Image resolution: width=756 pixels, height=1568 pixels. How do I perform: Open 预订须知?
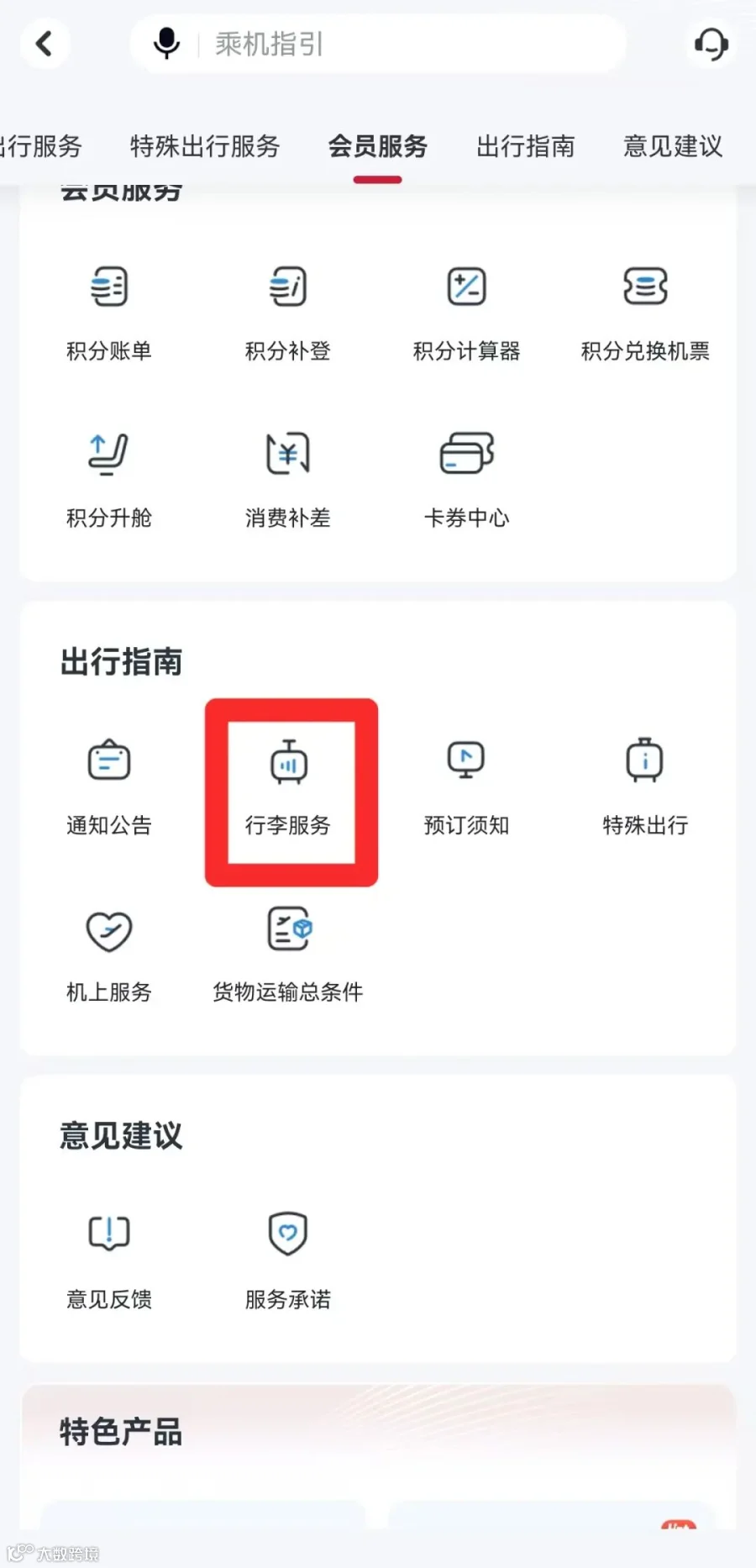point(466,787)
